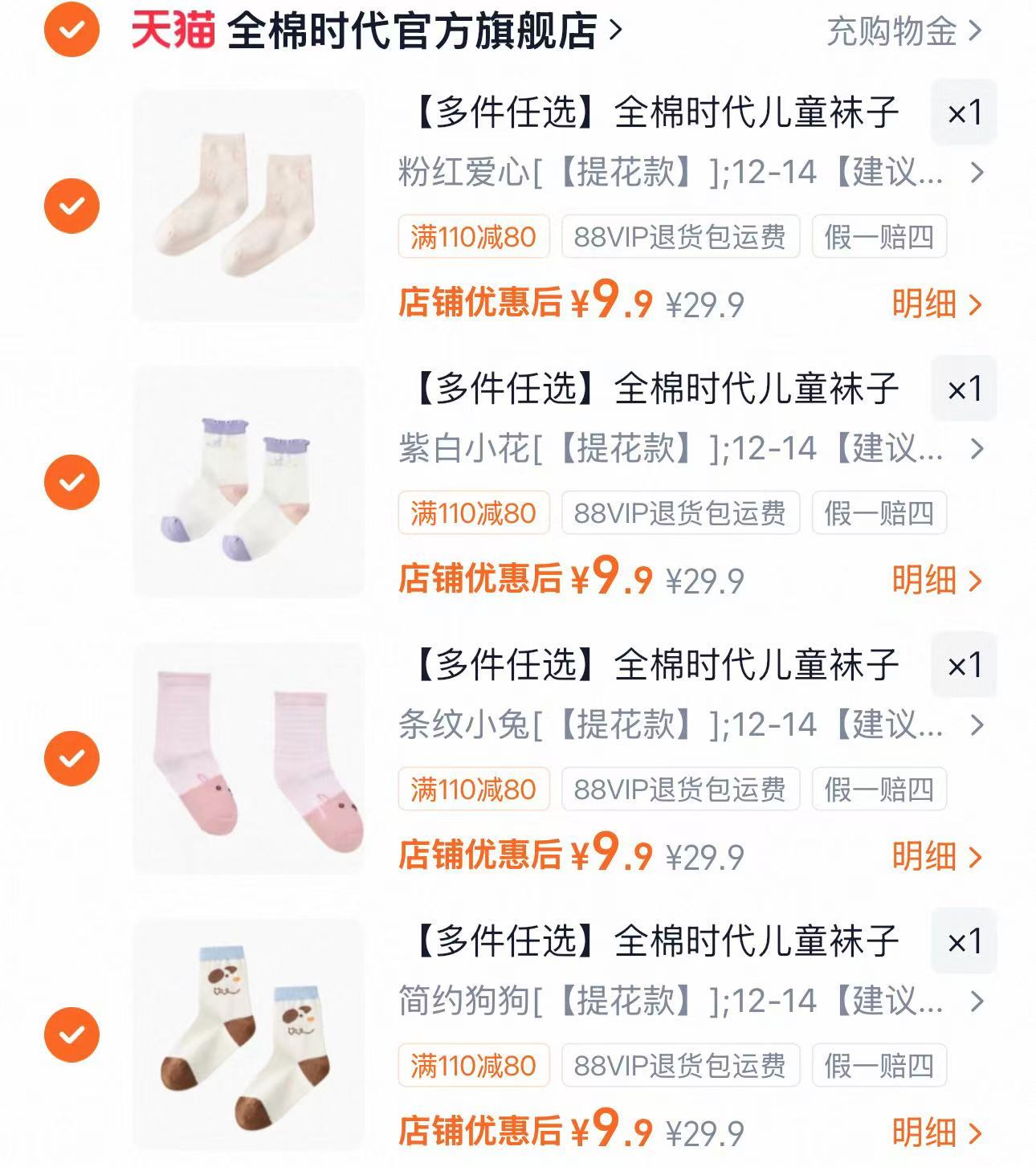Open the 粉红爱心 socks product image
Viewport: 1036px width, 1167px height.
(248, 206)
